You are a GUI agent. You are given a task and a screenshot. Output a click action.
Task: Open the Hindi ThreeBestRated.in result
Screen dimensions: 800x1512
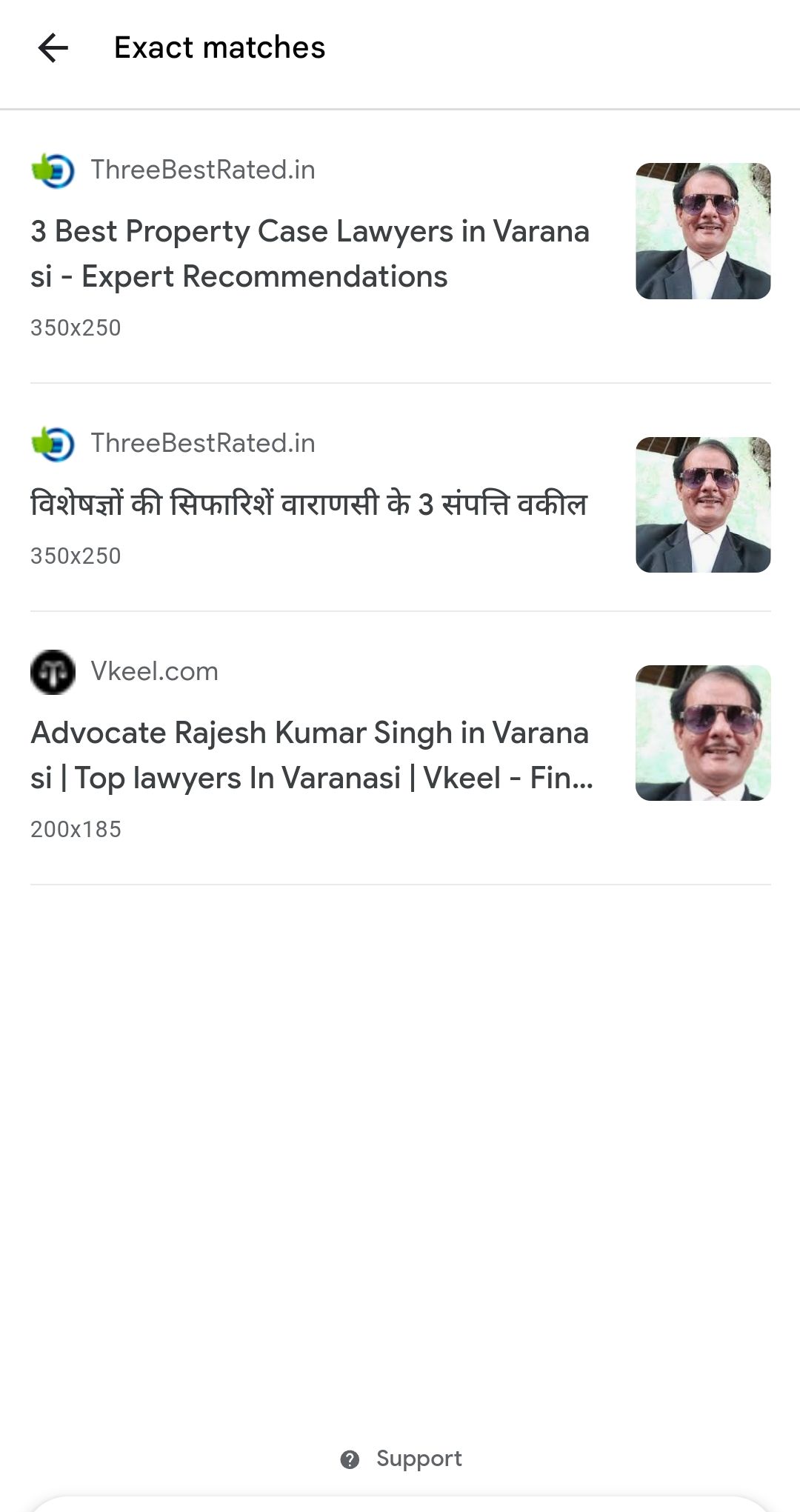[x=308, y=504]
